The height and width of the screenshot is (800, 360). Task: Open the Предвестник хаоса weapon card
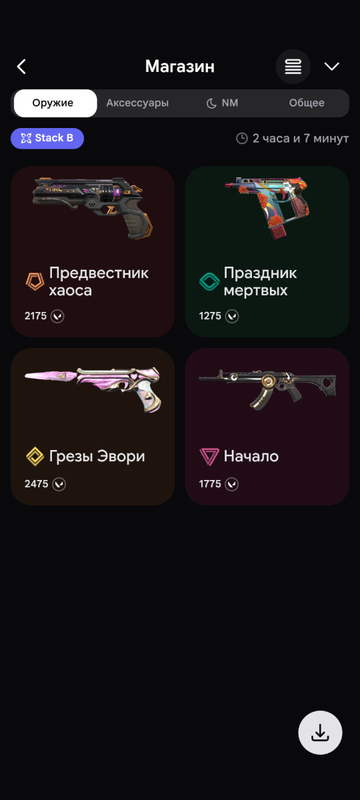point(93,252)
